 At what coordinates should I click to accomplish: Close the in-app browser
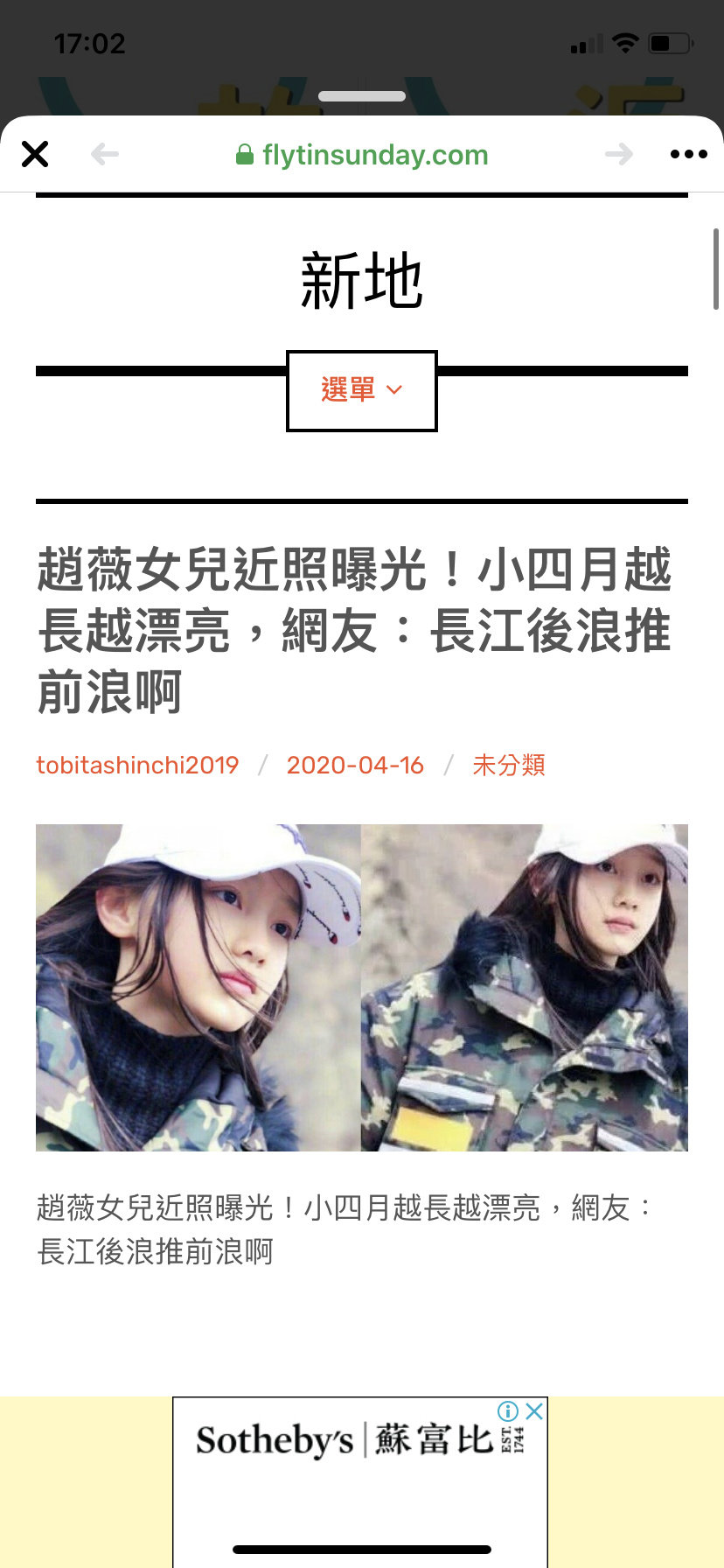click(x=35, y=154)
